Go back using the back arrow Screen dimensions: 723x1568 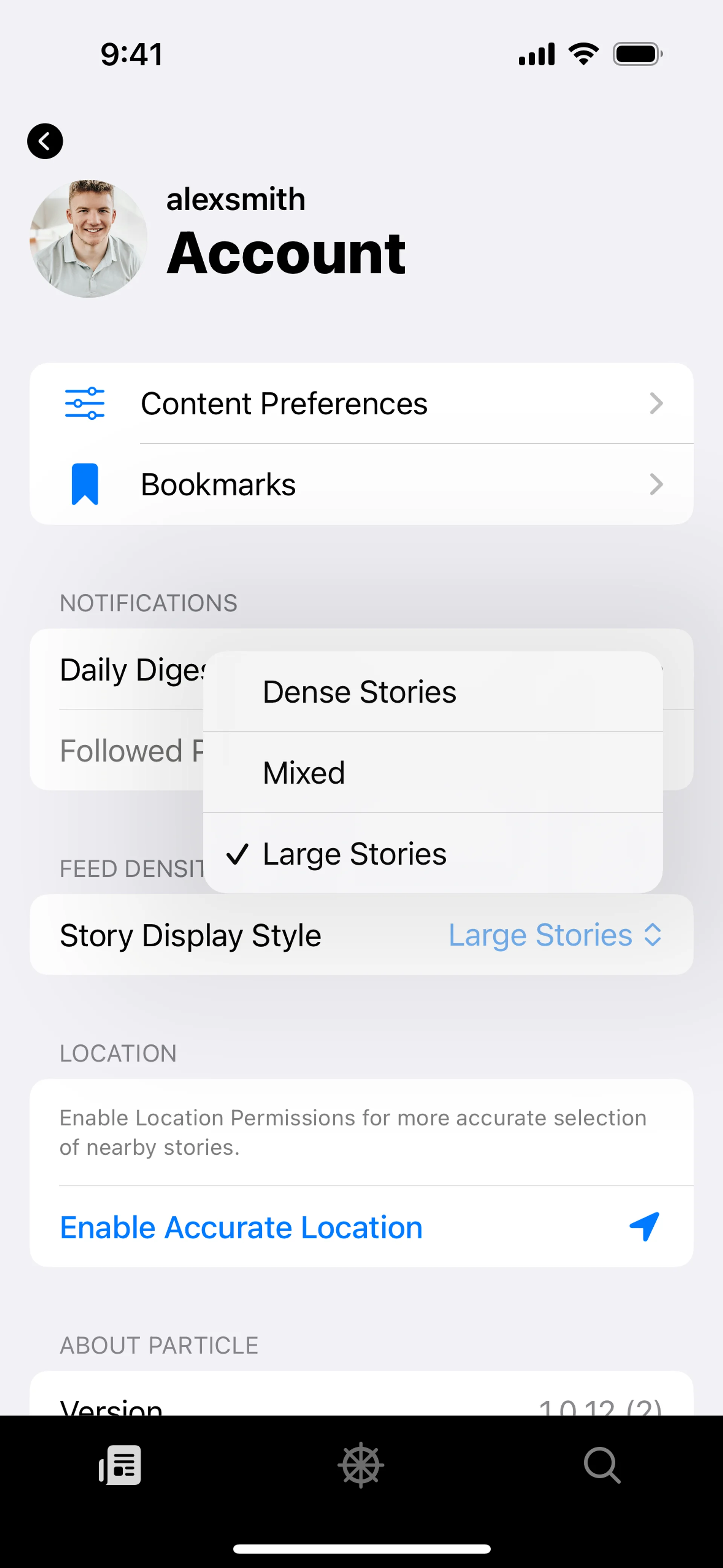[x=45, y=141]
